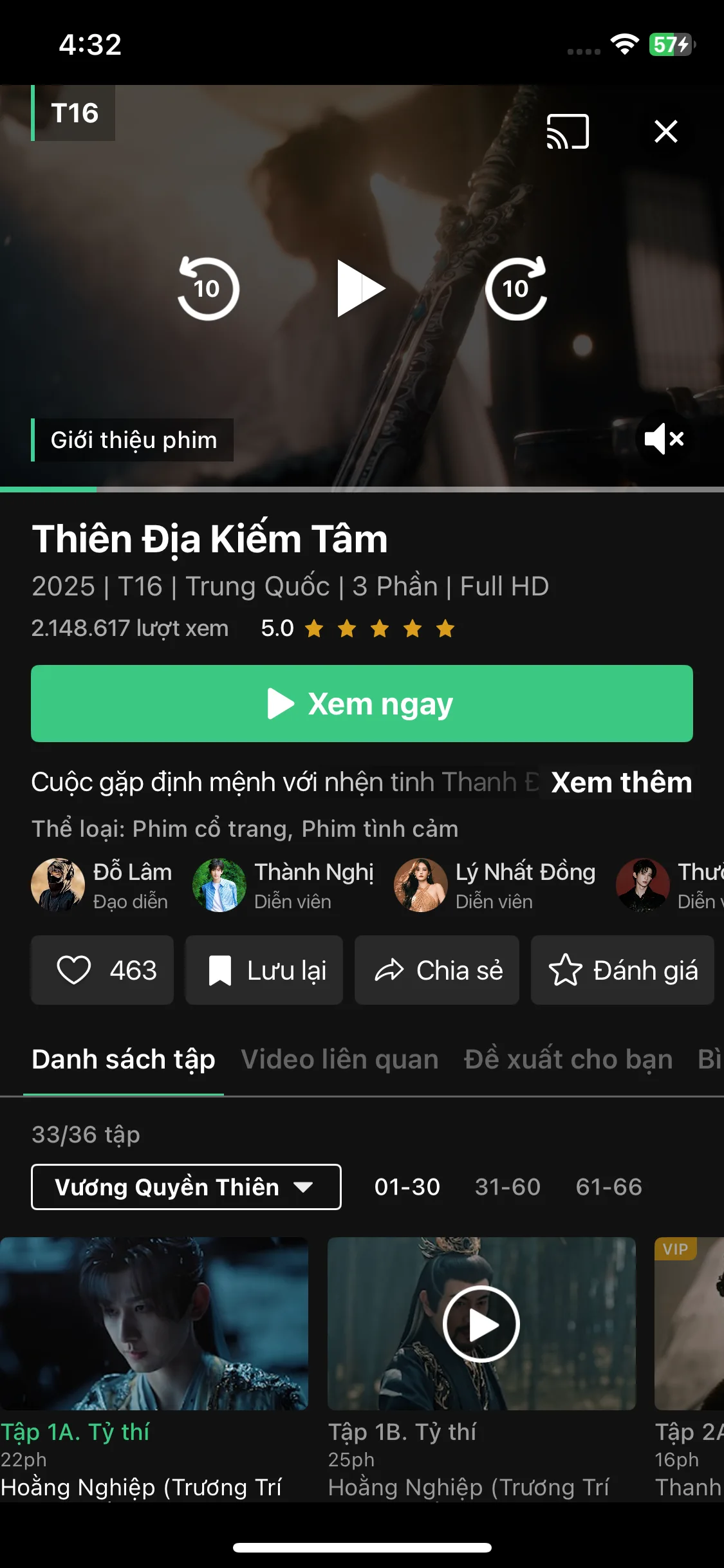This screenshot has width=724, height=1568.
Task: Play the trailer video
Action: click(x=361, y=289)
